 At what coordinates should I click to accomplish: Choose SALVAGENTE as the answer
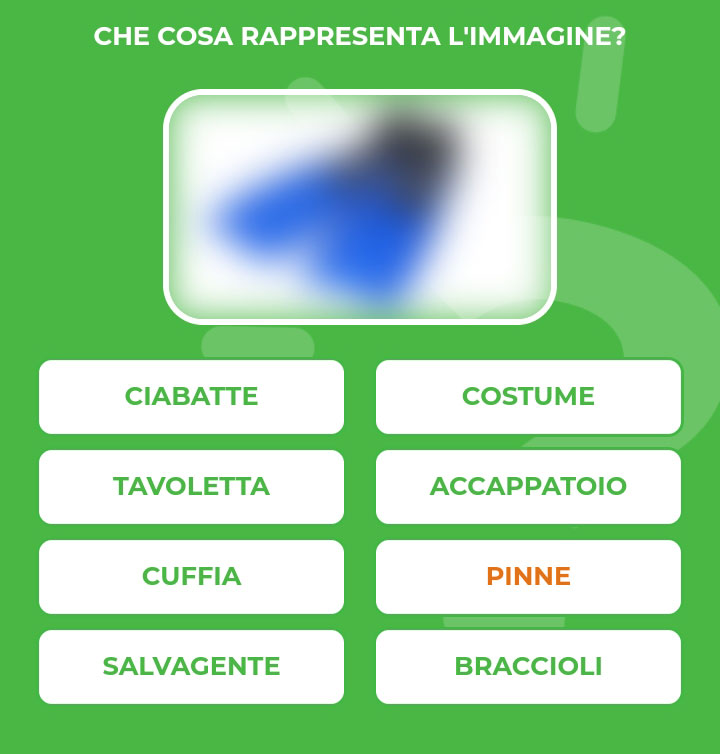click(191, 665)
